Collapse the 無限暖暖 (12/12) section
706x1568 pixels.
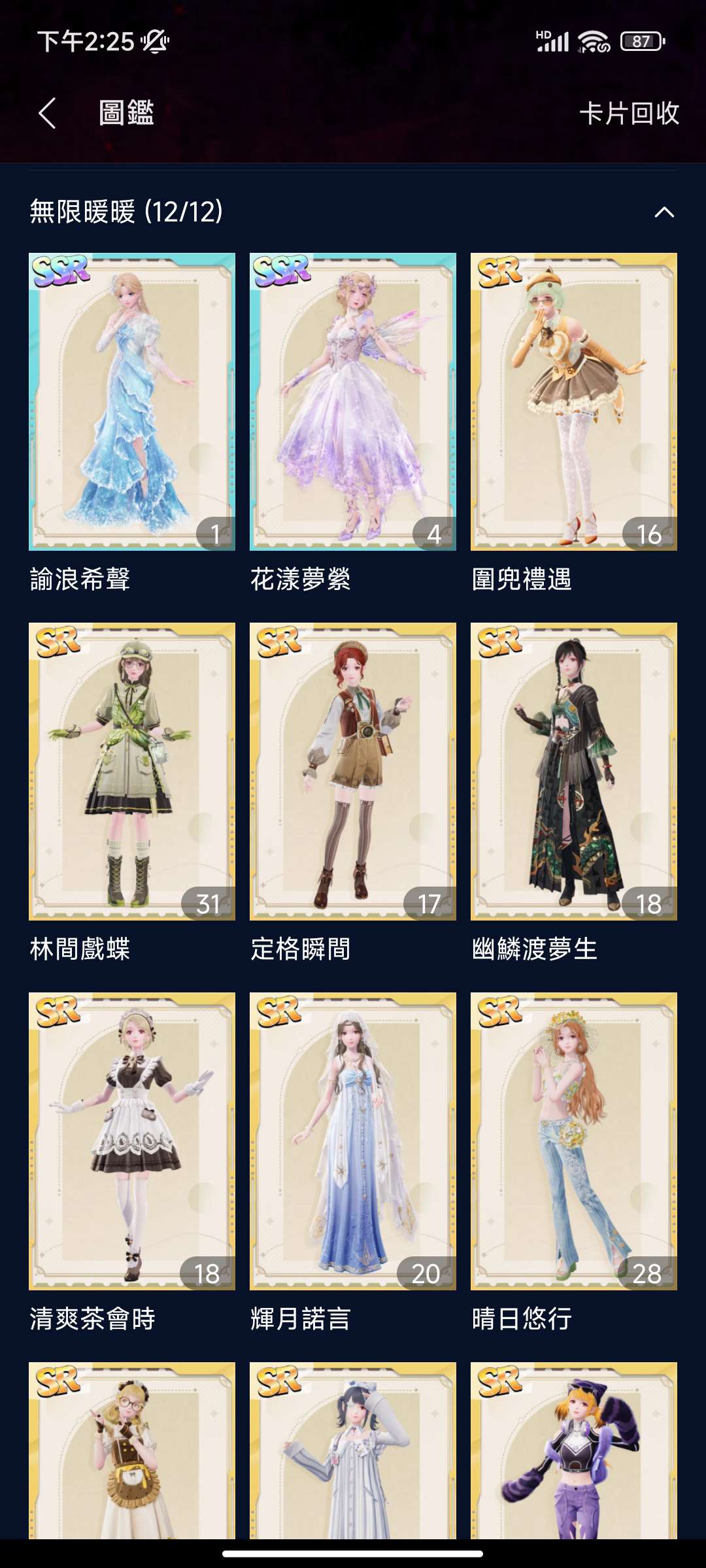coord(664,212)
